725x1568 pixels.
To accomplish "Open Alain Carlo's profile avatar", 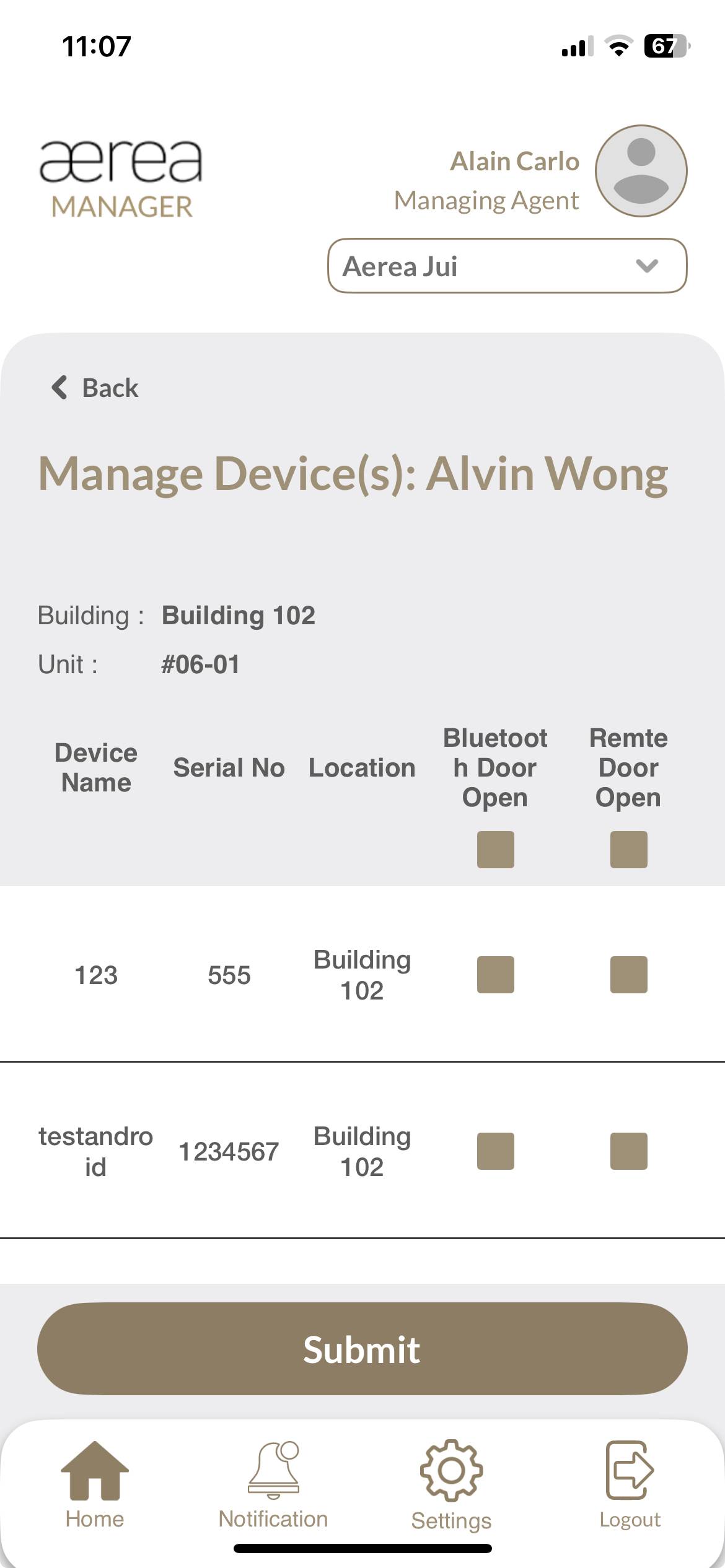I will 641,171.
